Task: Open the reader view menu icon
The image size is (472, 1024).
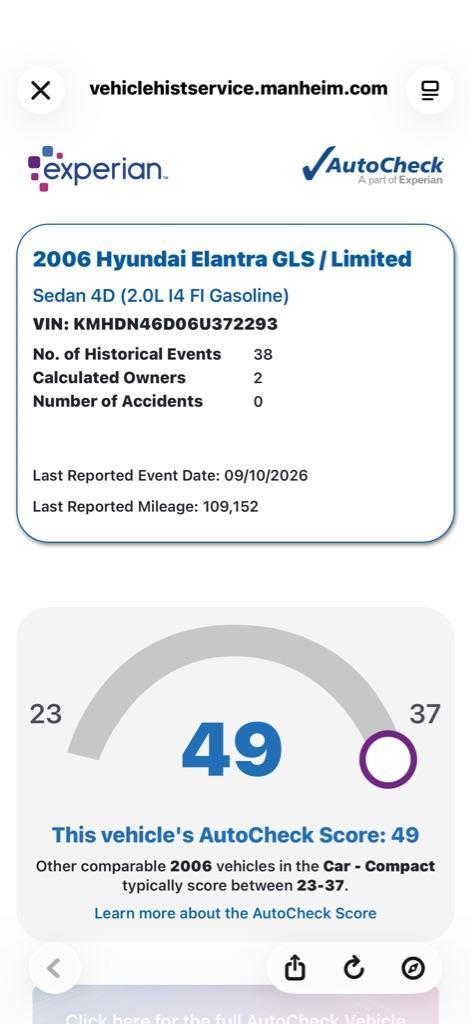Action: coord(430,90)
